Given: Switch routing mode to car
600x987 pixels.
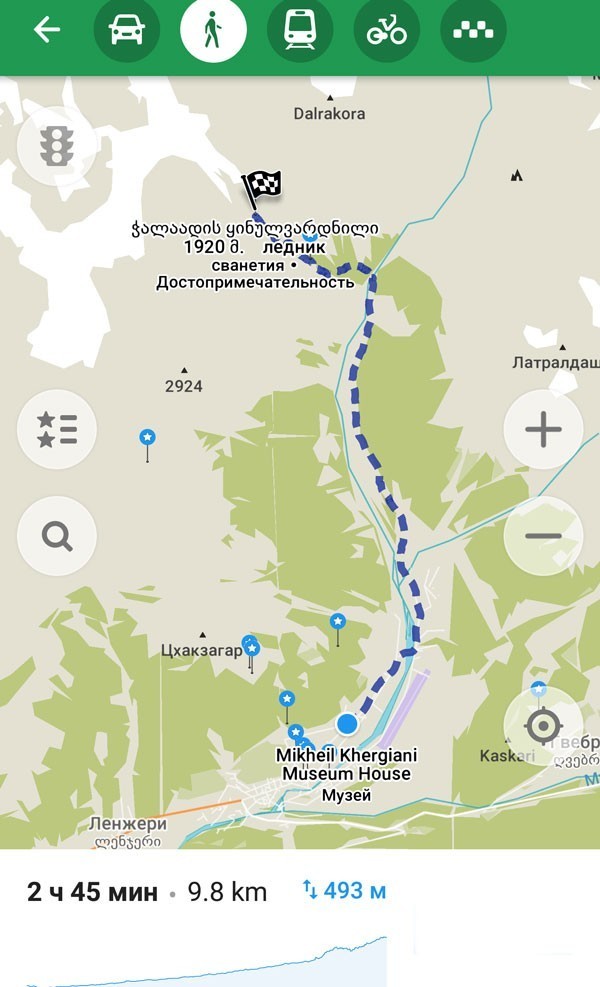Looking at the screenshot, I should tap(127, 30).
